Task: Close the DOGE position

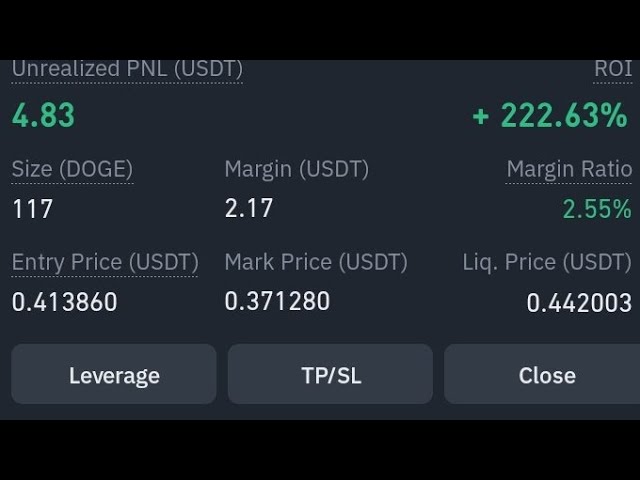Action: [545, 375]
